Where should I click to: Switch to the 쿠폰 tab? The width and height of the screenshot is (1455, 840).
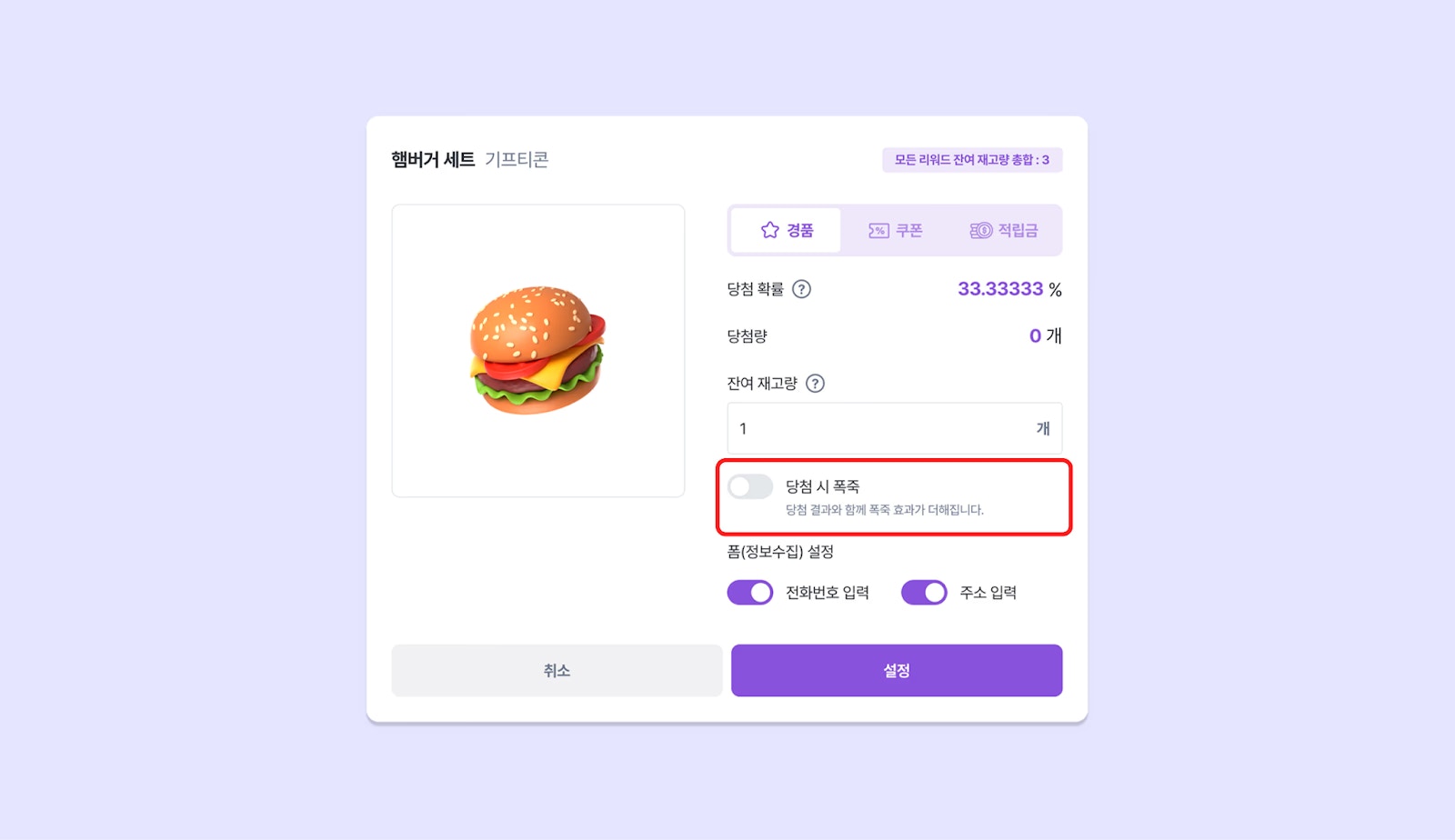click(896, 230)
